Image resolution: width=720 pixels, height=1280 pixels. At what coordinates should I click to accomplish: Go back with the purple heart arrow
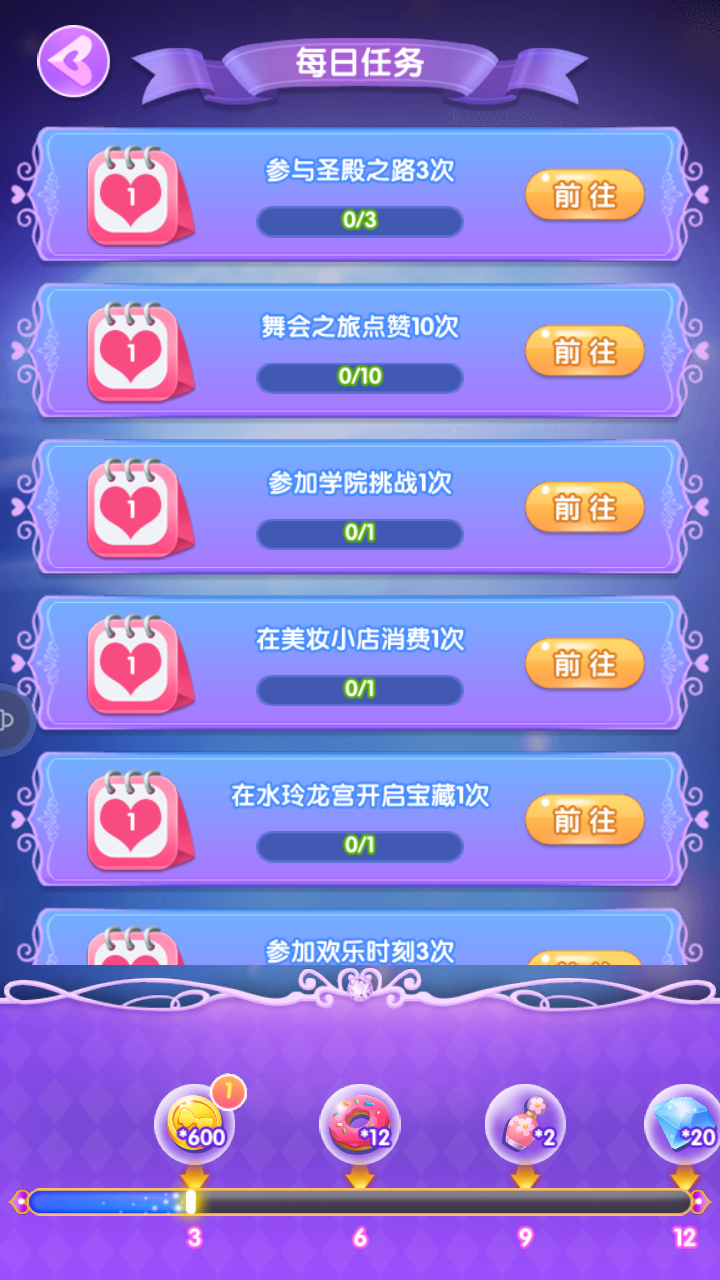click(x=73, y=61)
